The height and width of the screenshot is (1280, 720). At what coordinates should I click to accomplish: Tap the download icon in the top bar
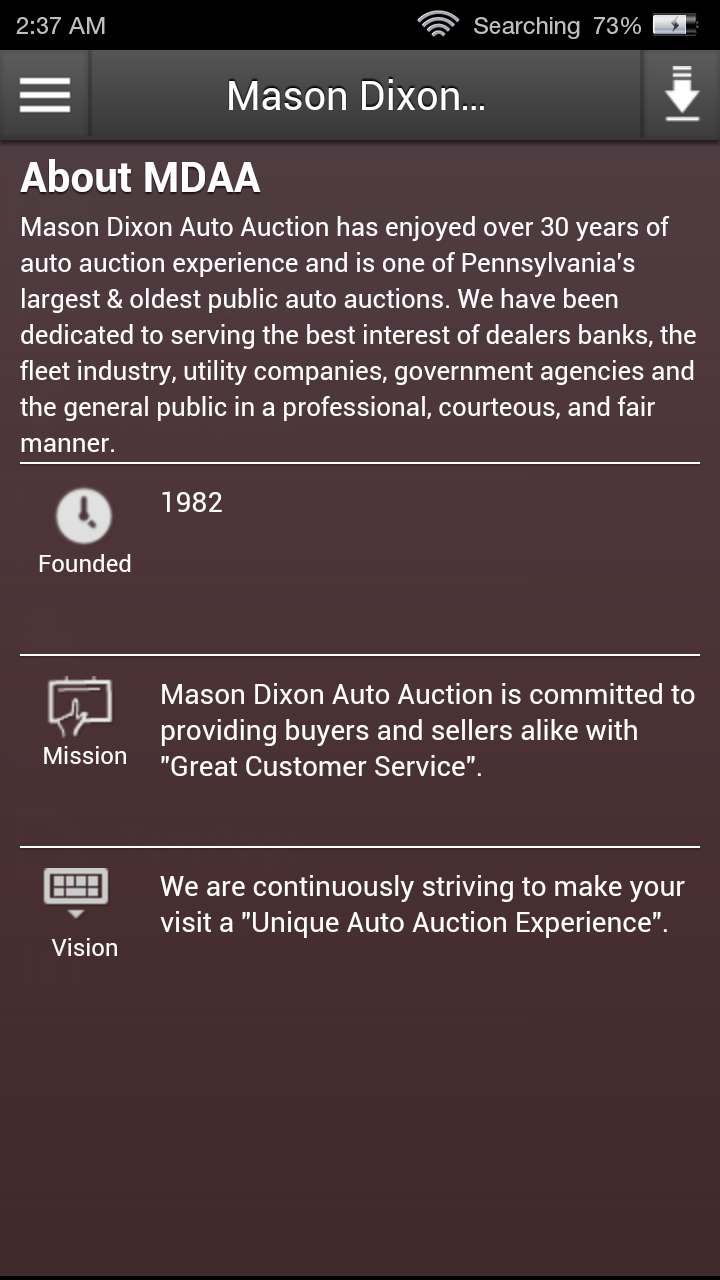[x=683, y=95]
